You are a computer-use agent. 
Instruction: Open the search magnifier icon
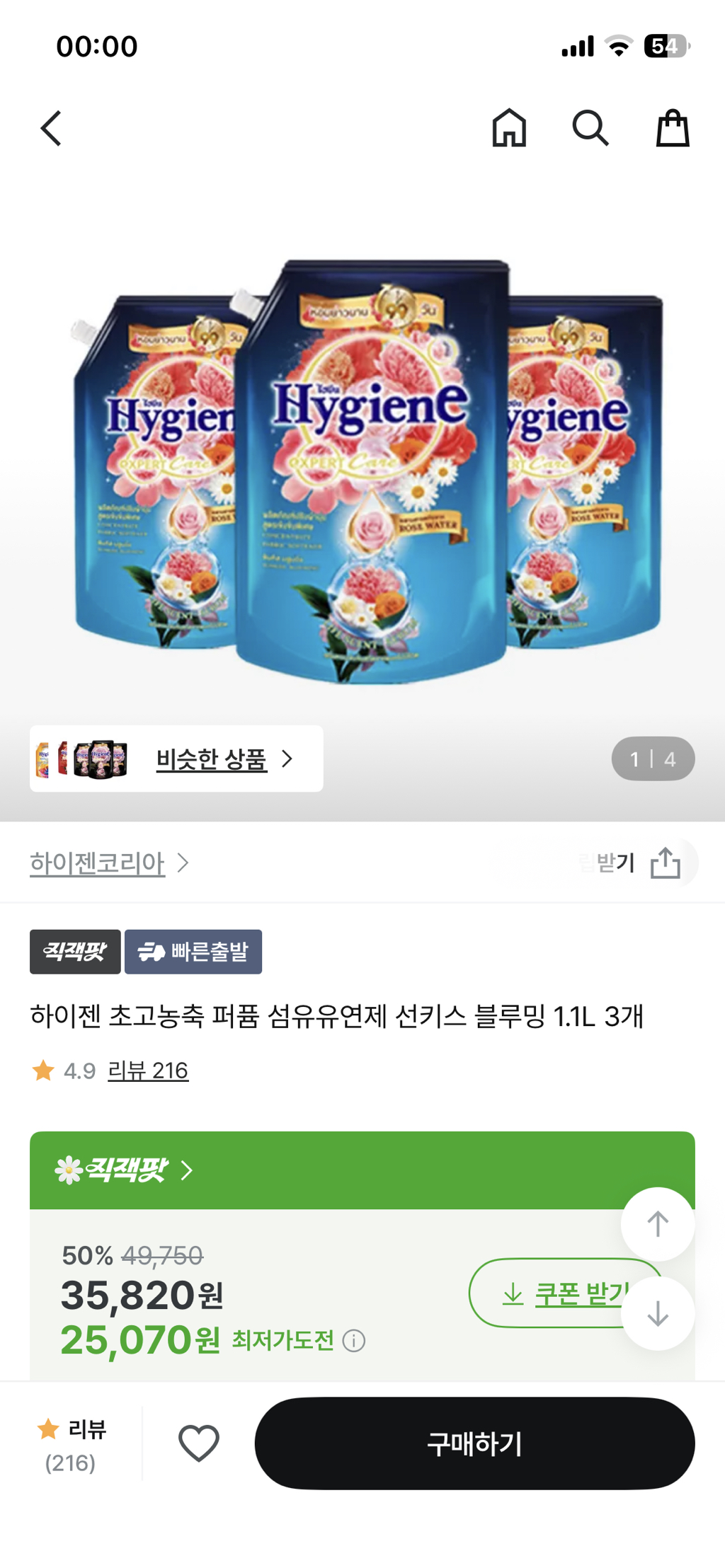pos(590,128)
